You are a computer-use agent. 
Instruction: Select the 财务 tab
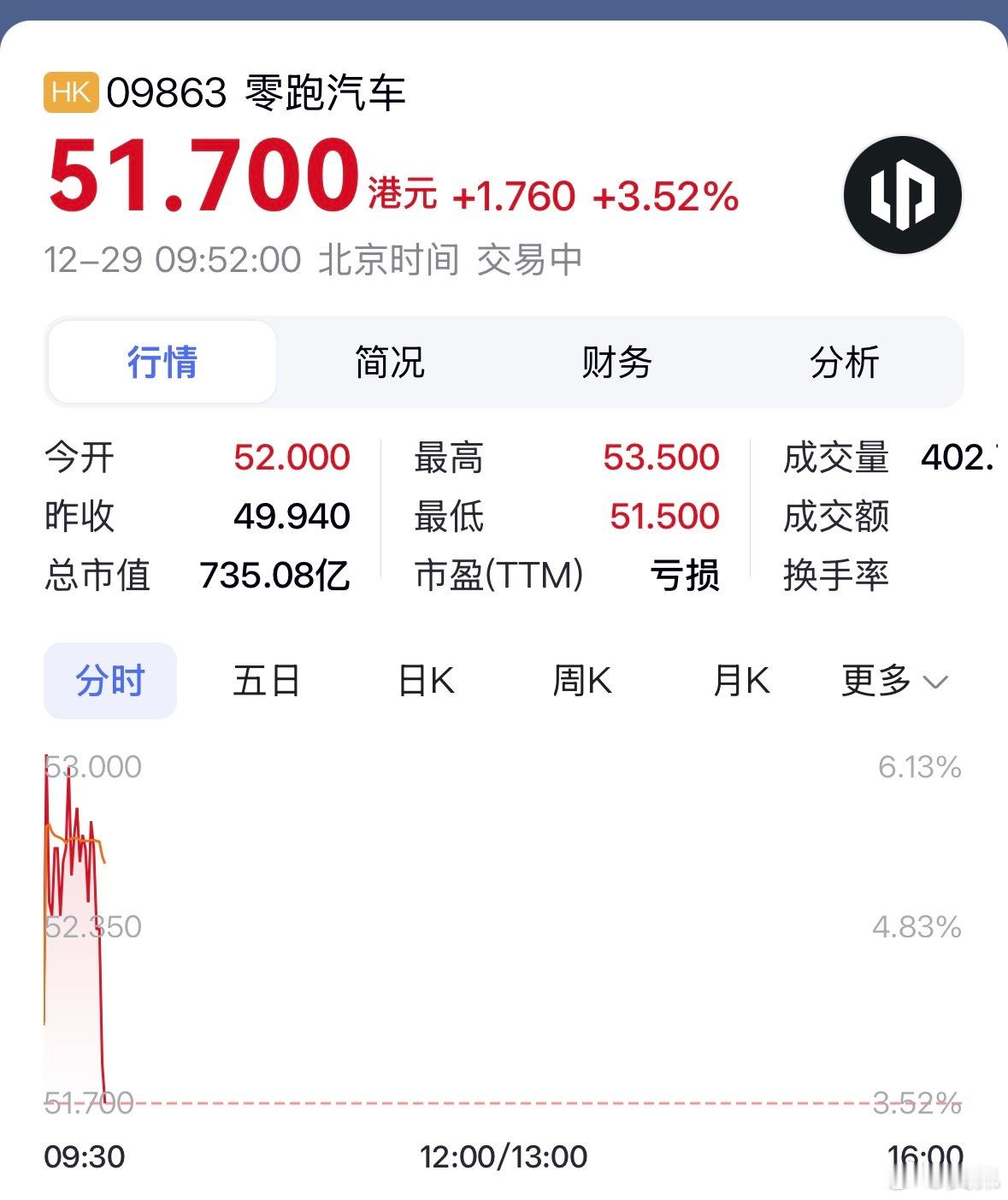pos(616,362)
